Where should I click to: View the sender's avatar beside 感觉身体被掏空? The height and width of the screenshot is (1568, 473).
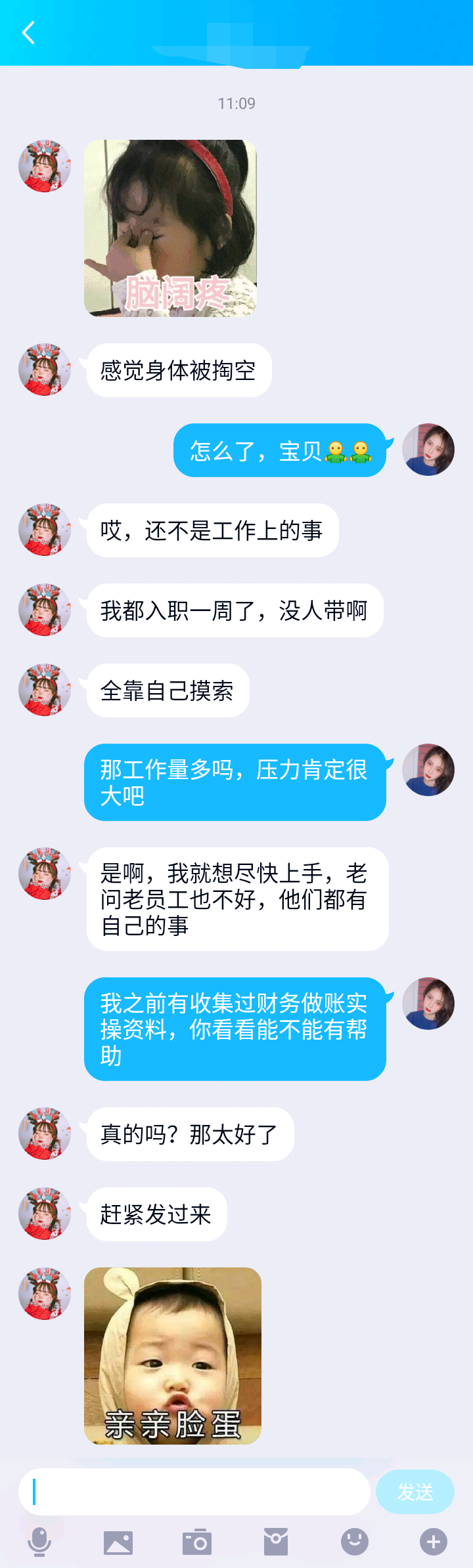45,370
